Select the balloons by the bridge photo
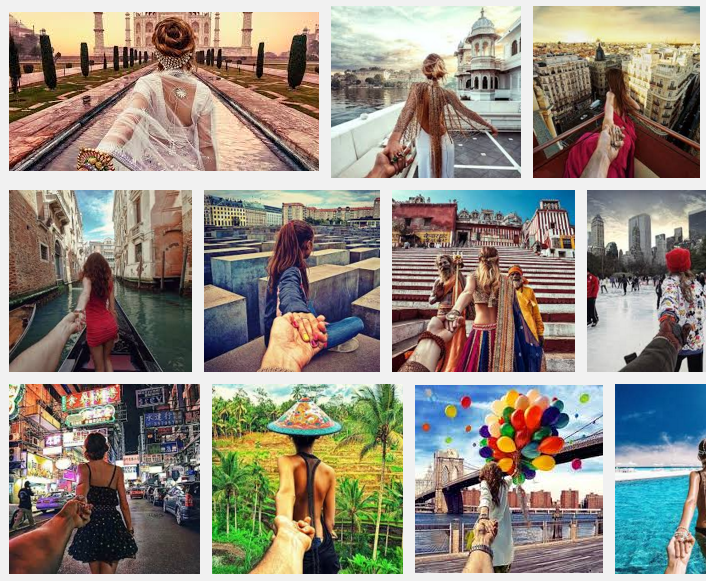 click(x=509, y=478)
